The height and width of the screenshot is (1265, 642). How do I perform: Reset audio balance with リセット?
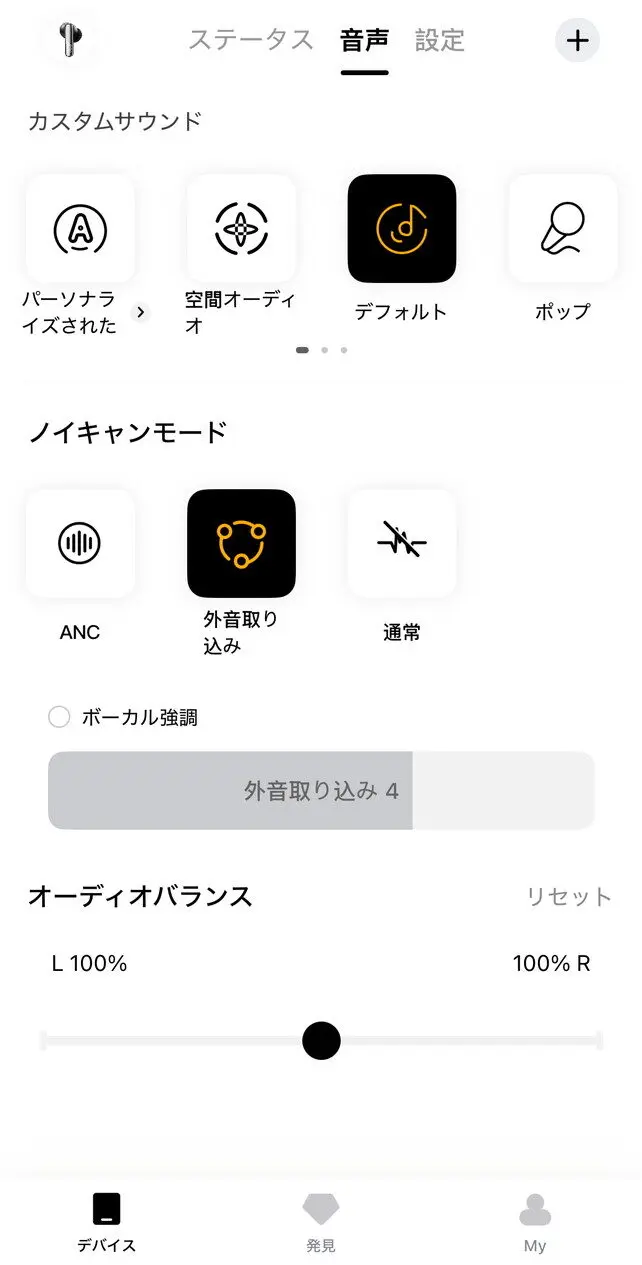pyautogui.click(x=568, y=896)
